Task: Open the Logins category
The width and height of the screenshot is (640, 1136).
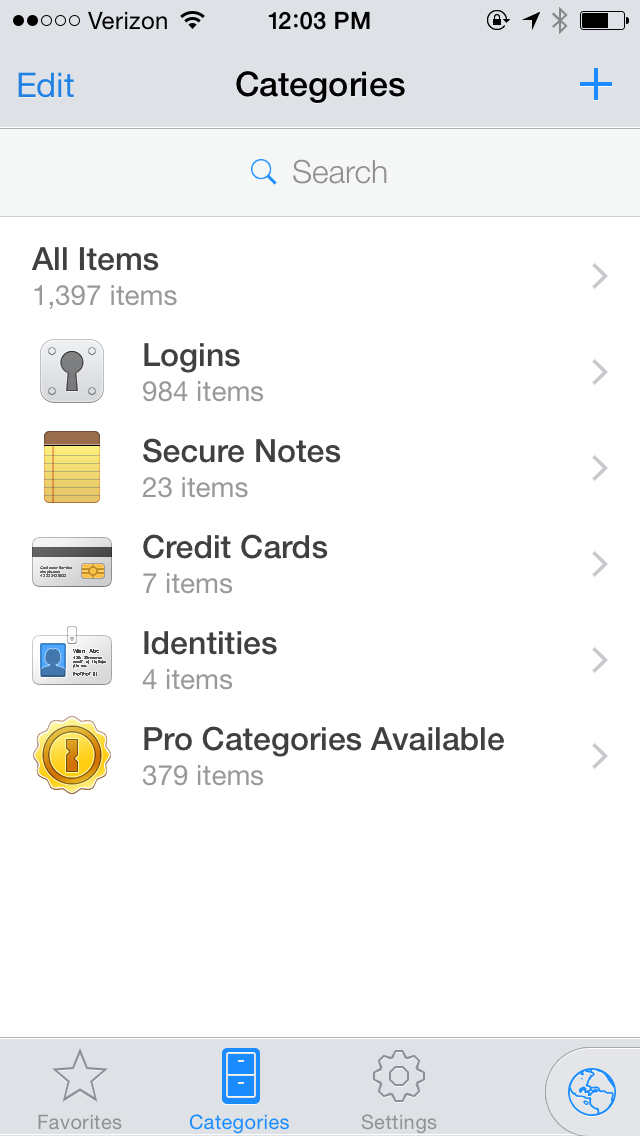Action: 320,372
